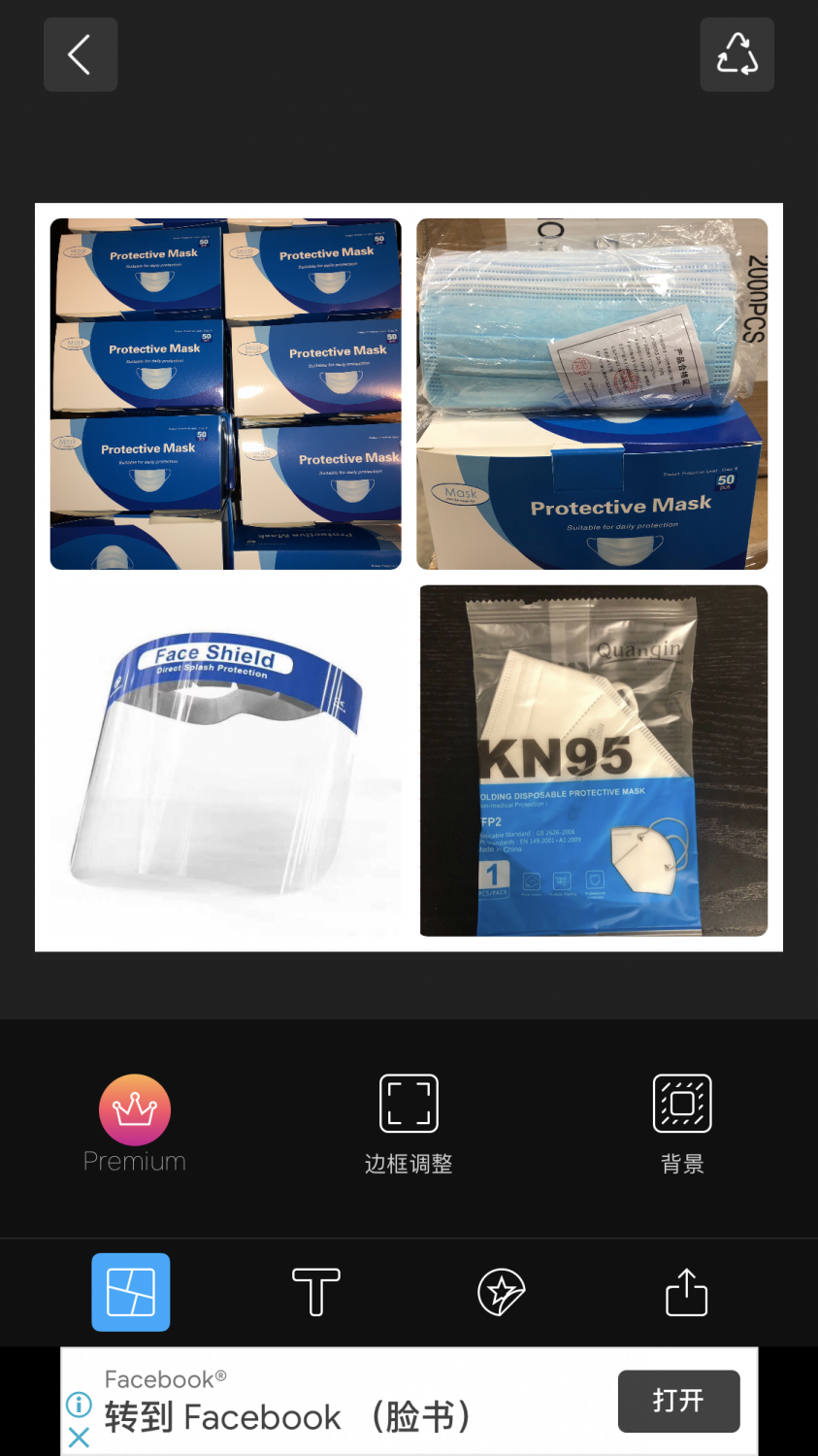Select the KN95 mask photo
Image resolution: width=818 pixels, height=1456 pixels.
tap(593, 760)
